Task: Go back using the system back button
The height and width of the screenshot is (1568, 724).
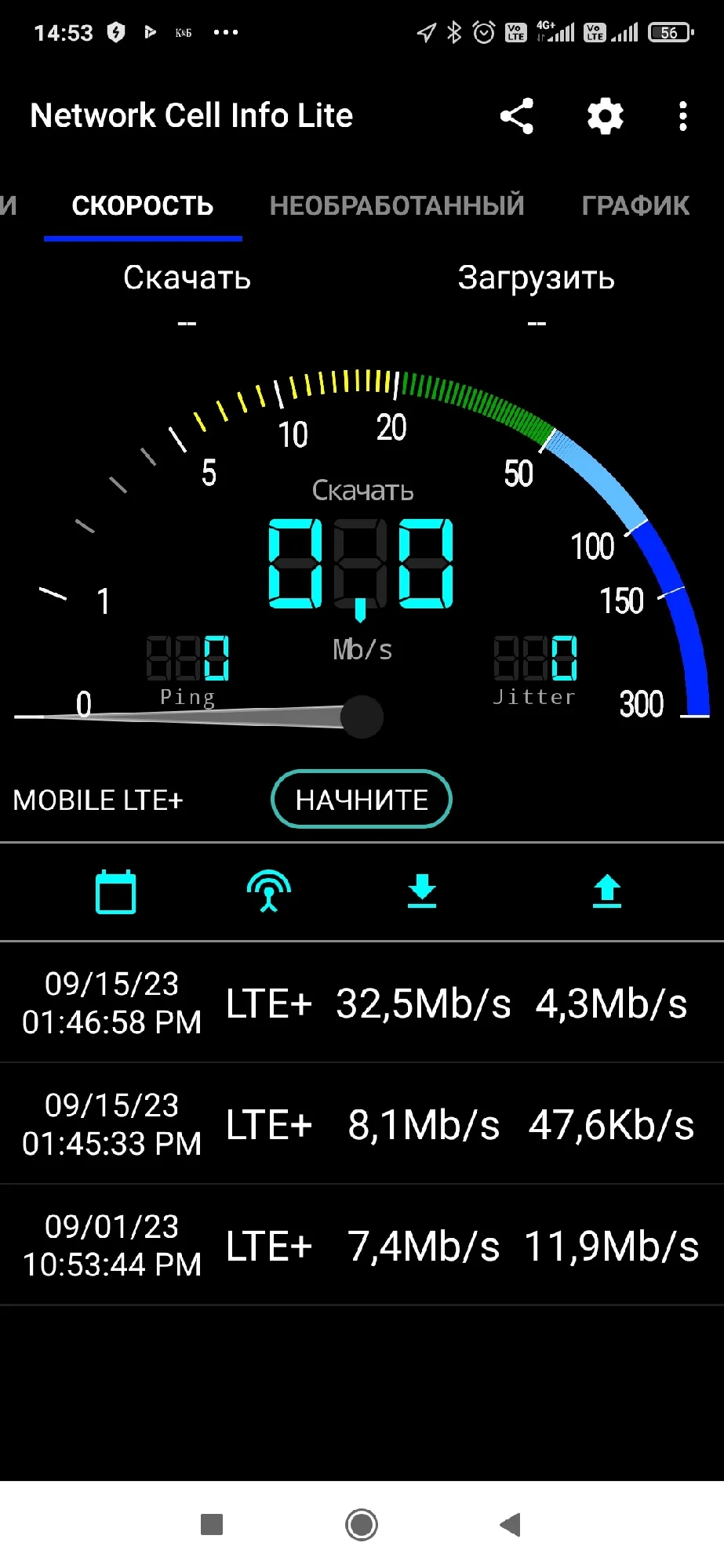Action: coord(511,1525)
